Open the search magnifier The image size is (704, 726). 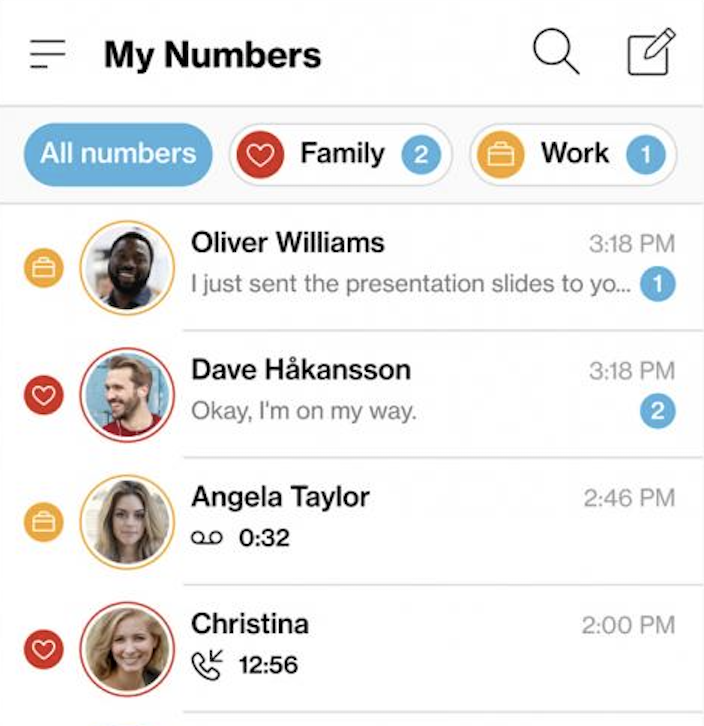coord(556,52)
